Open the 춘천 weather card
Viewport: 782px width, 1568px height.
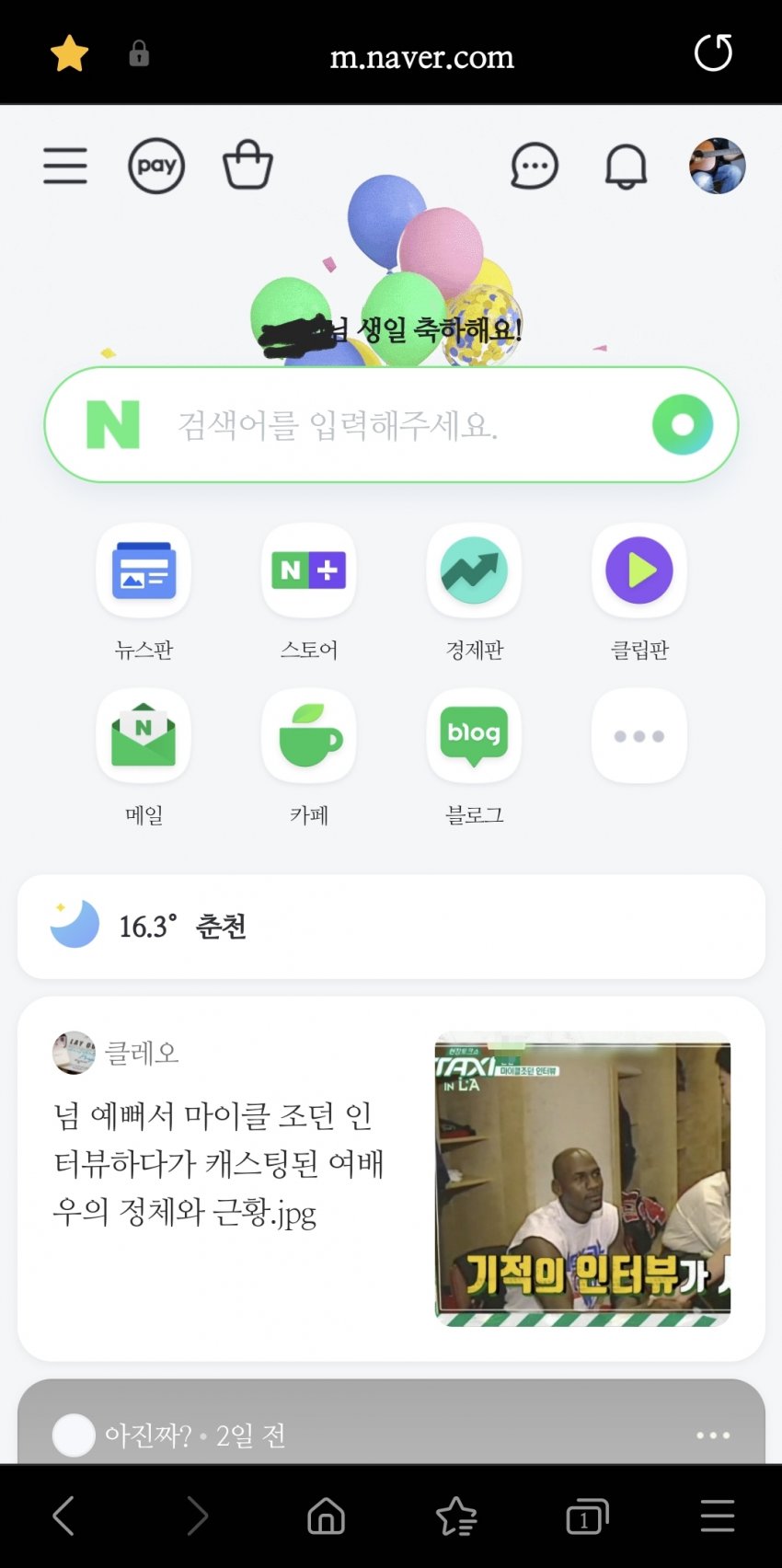(x=391, y=927)
